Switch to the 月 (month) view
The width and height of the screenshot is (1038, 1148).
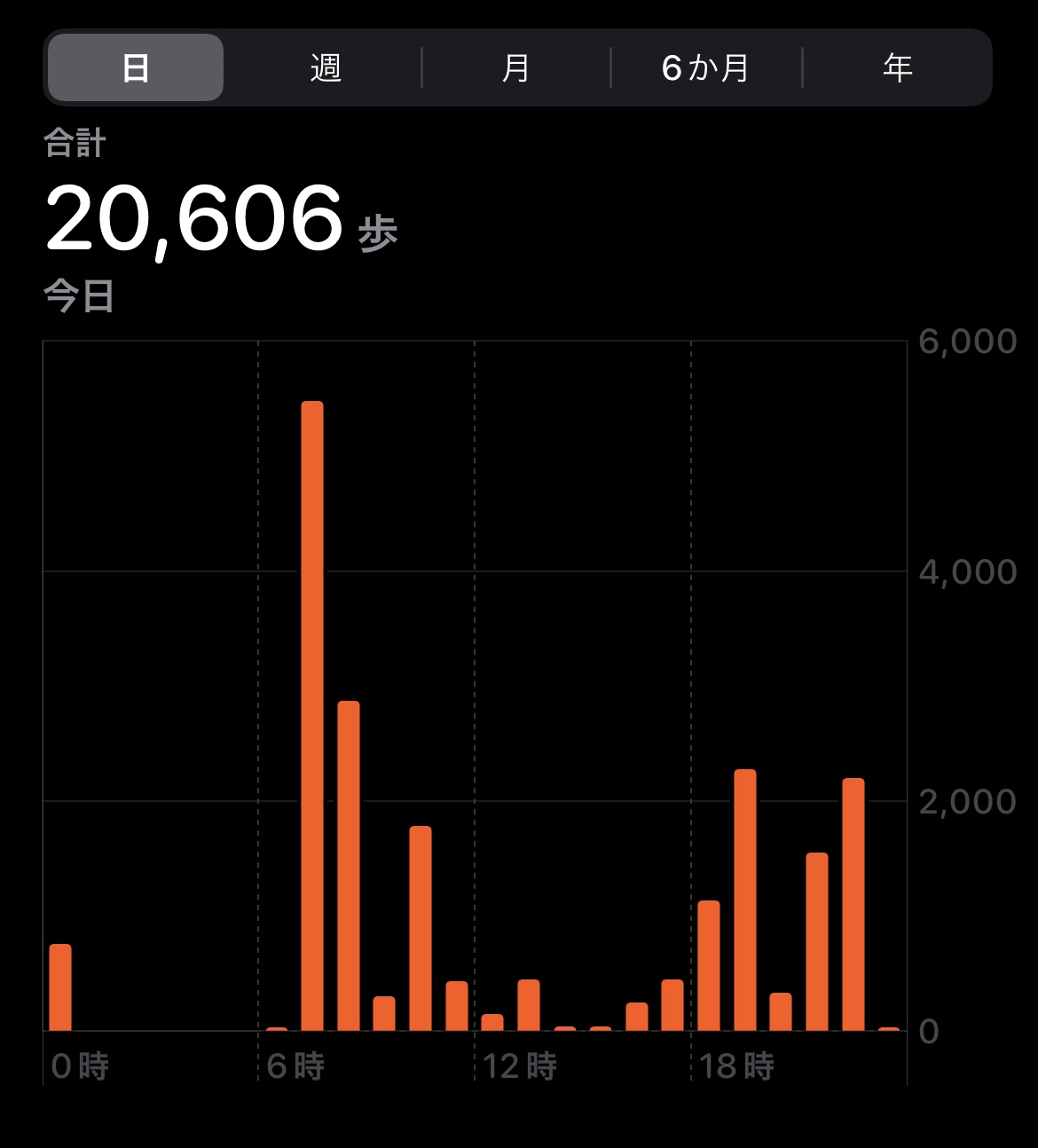pos(515,67)
